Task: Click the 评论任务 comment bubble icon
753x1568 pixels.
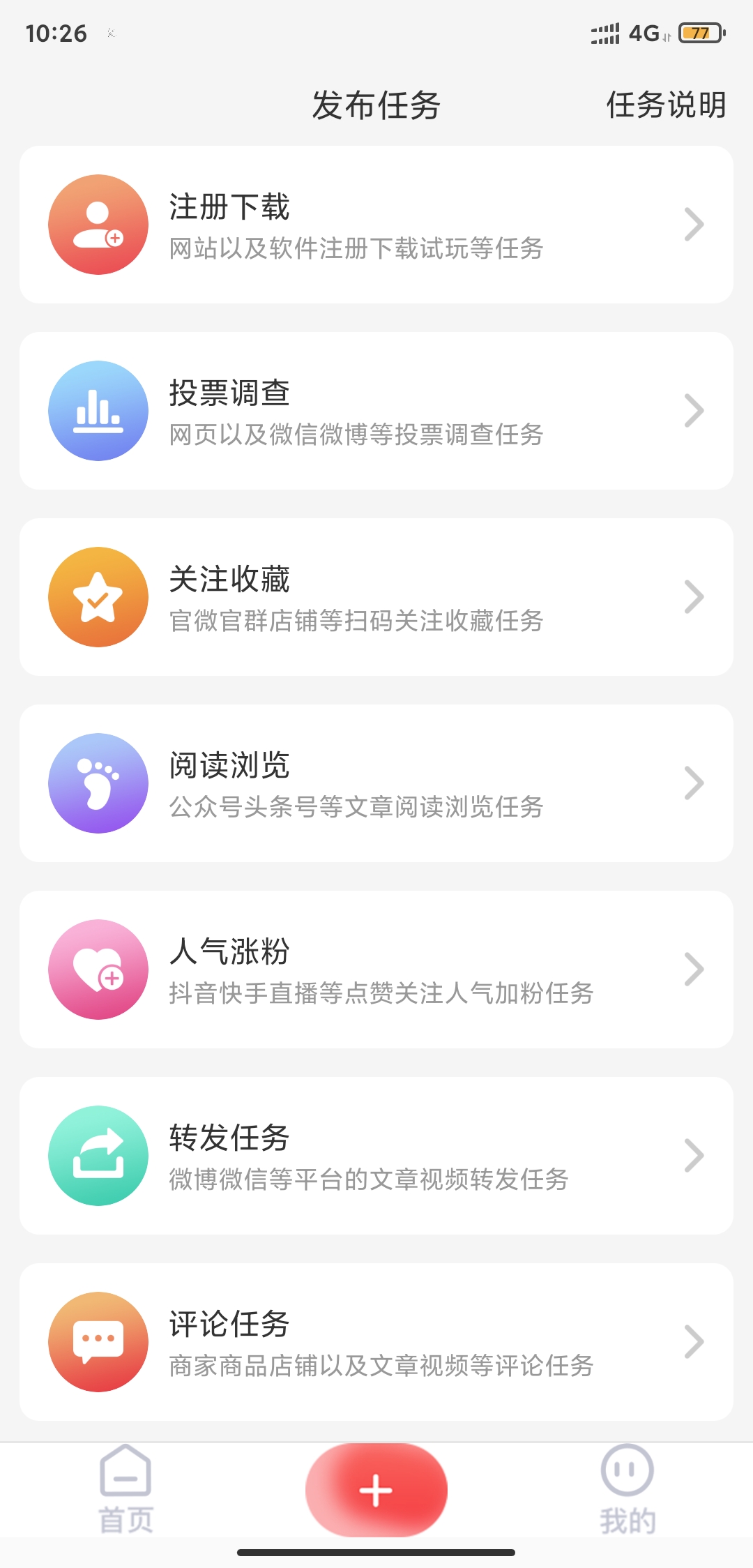Action: tap(98, 1342)
